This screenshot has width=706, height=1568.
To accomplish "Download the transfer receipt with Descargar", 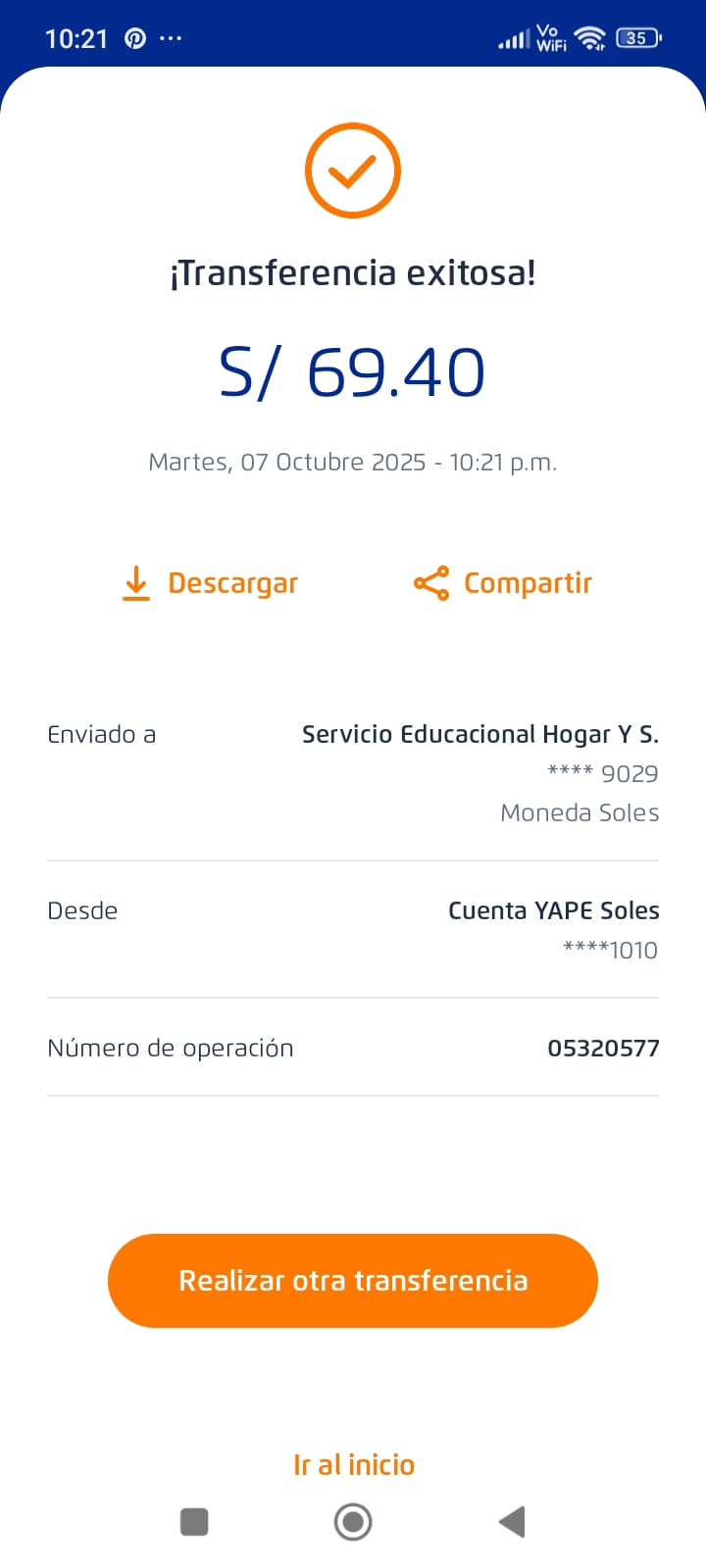I will coord(210,583).
